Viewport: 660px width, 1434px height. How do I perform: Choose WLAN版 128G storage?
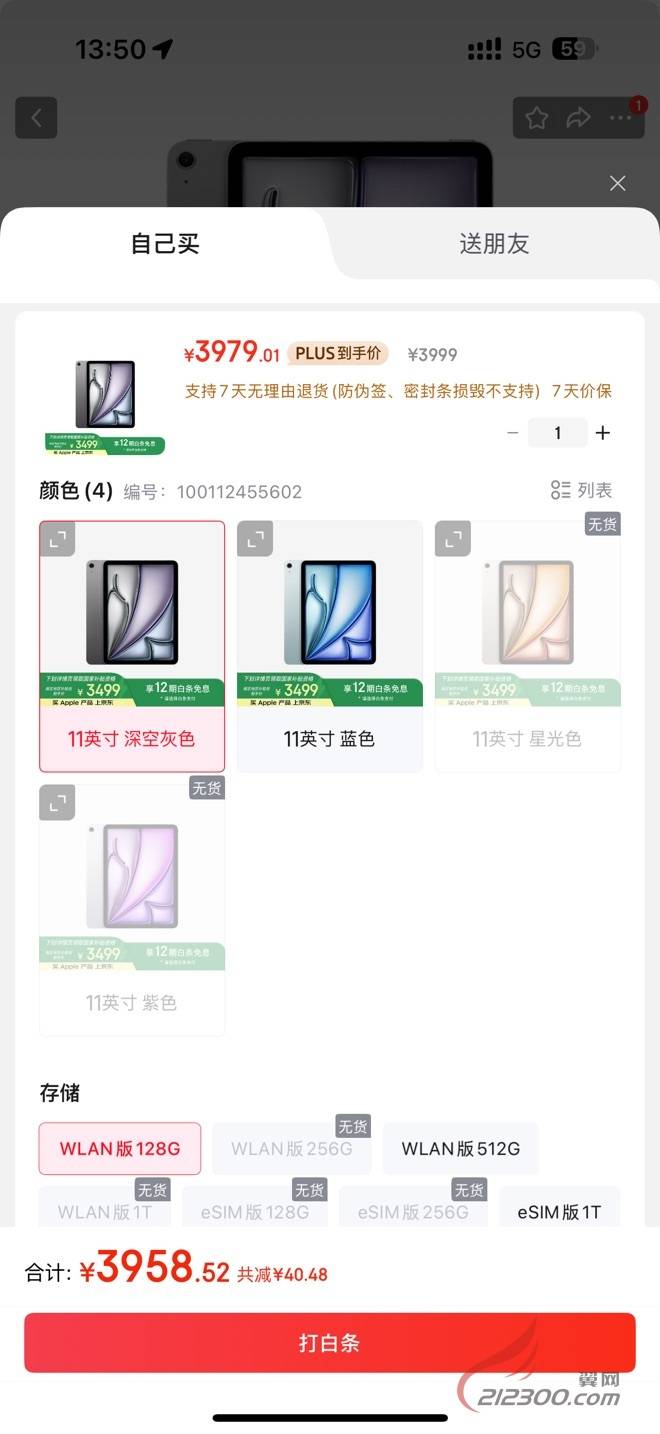pyautogui.click(x=120, y=1148)
